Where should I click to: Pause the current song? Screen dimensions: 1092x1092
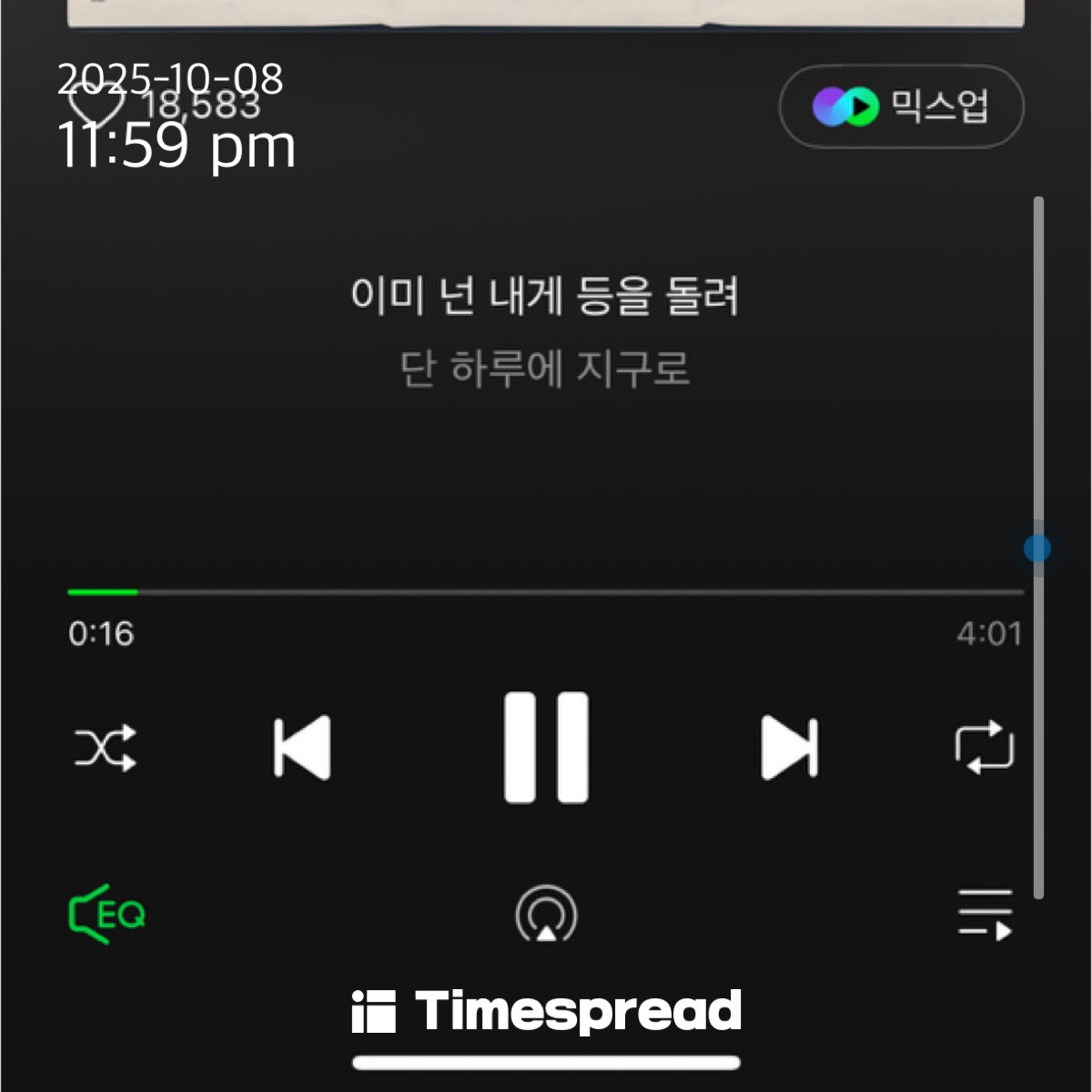(x=546, y=748)
